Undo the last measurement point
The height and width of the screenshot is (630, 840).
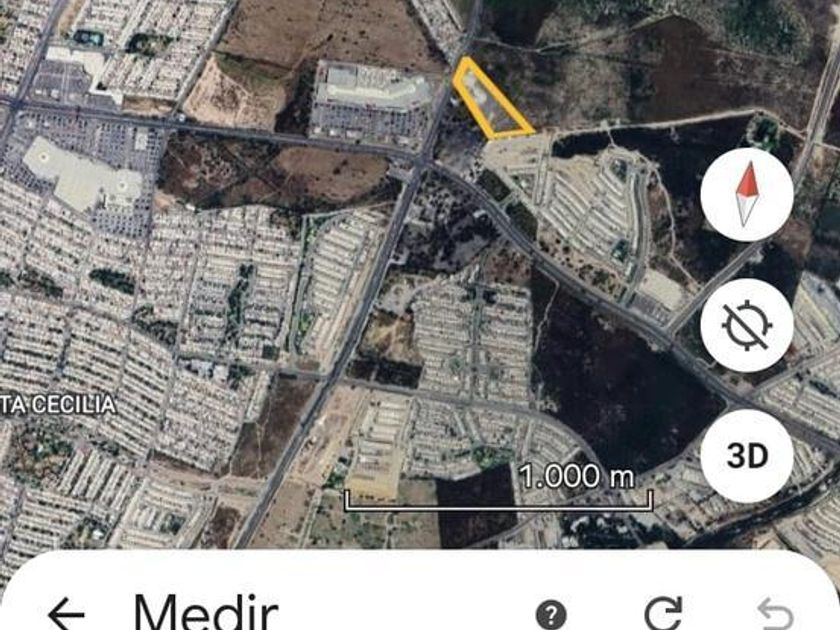774,612
